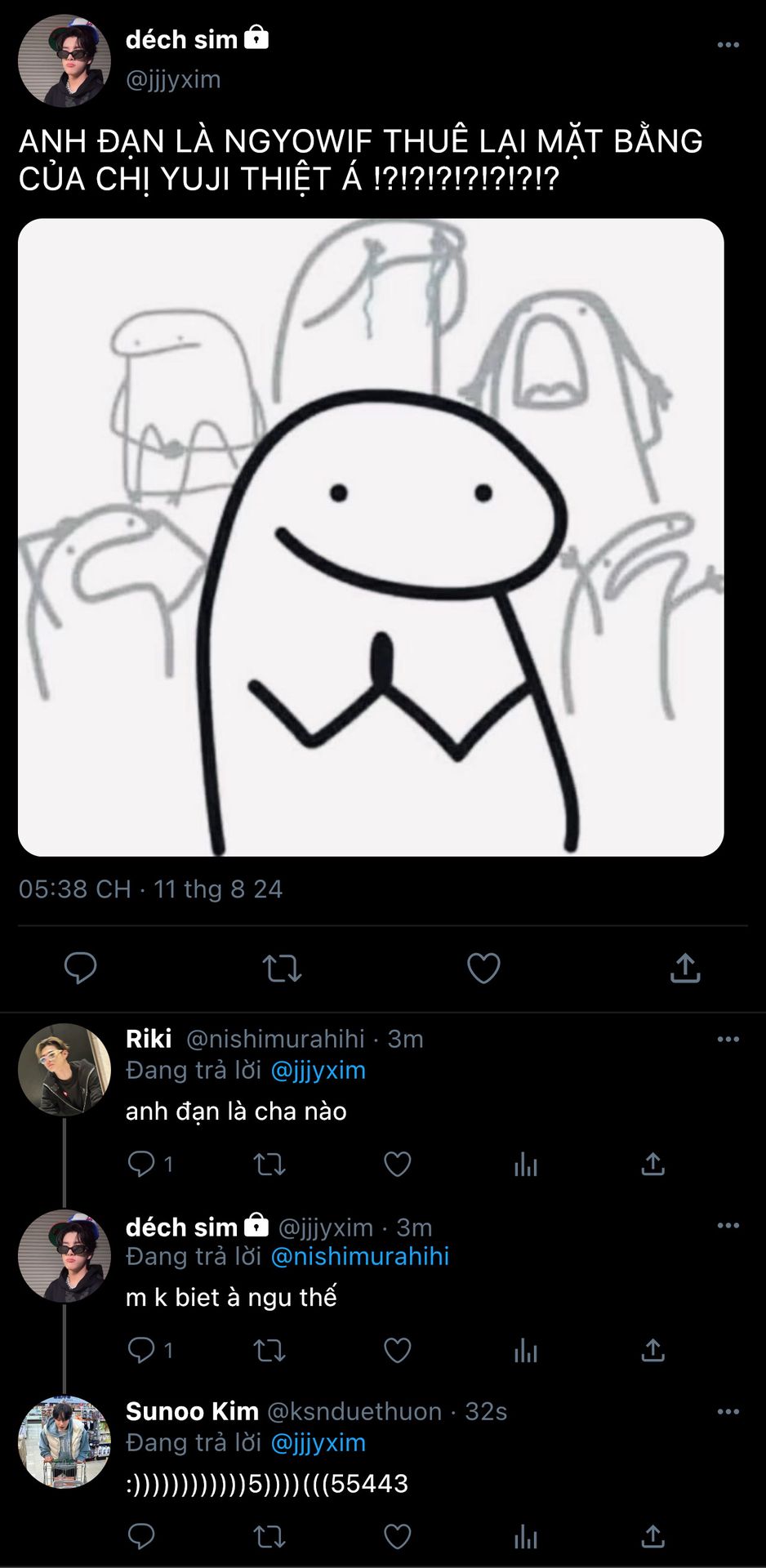This screenshot has height=1568, width=766.
Task: Reply to the main tweet by déch sim
Action: point(81,968)
